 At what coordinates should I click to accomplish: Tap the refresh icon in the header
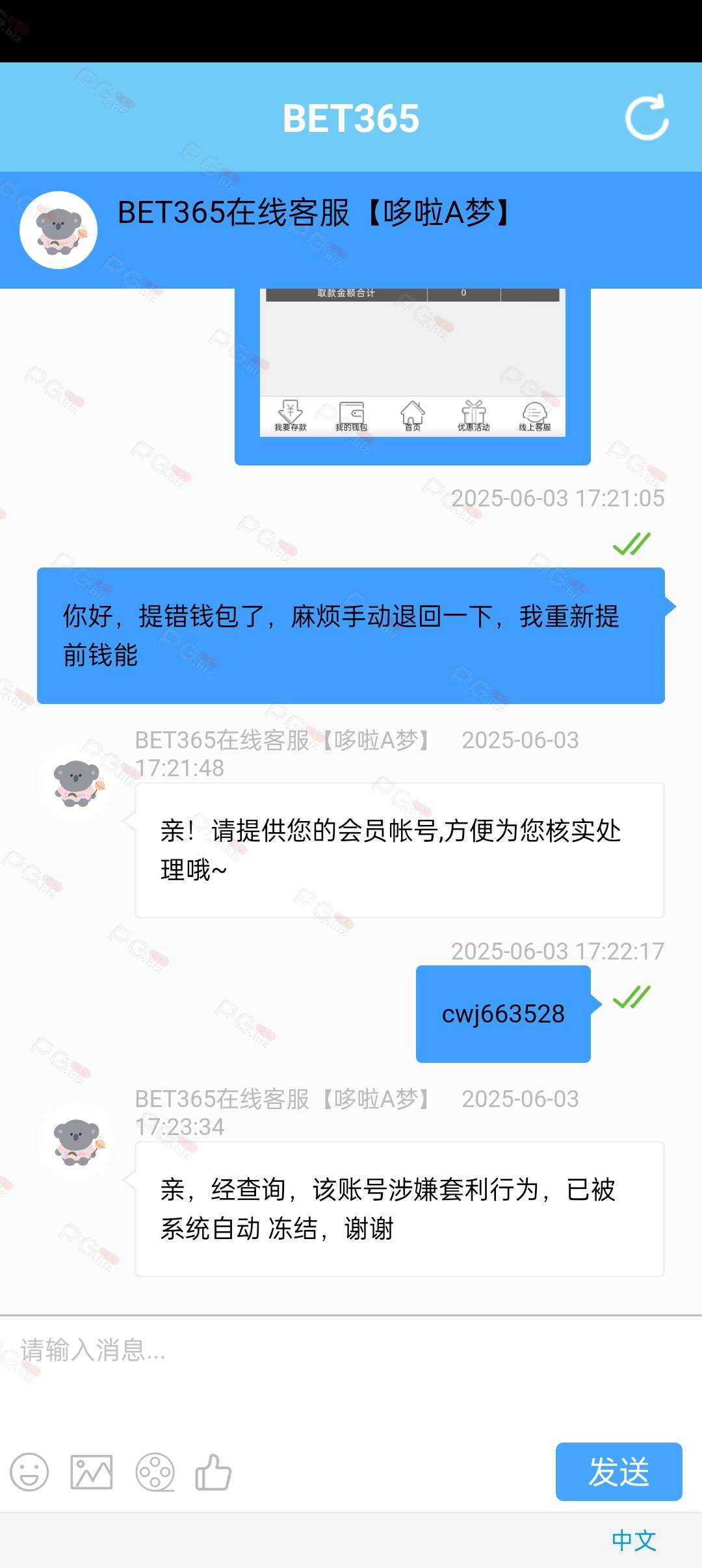[647, 118]
